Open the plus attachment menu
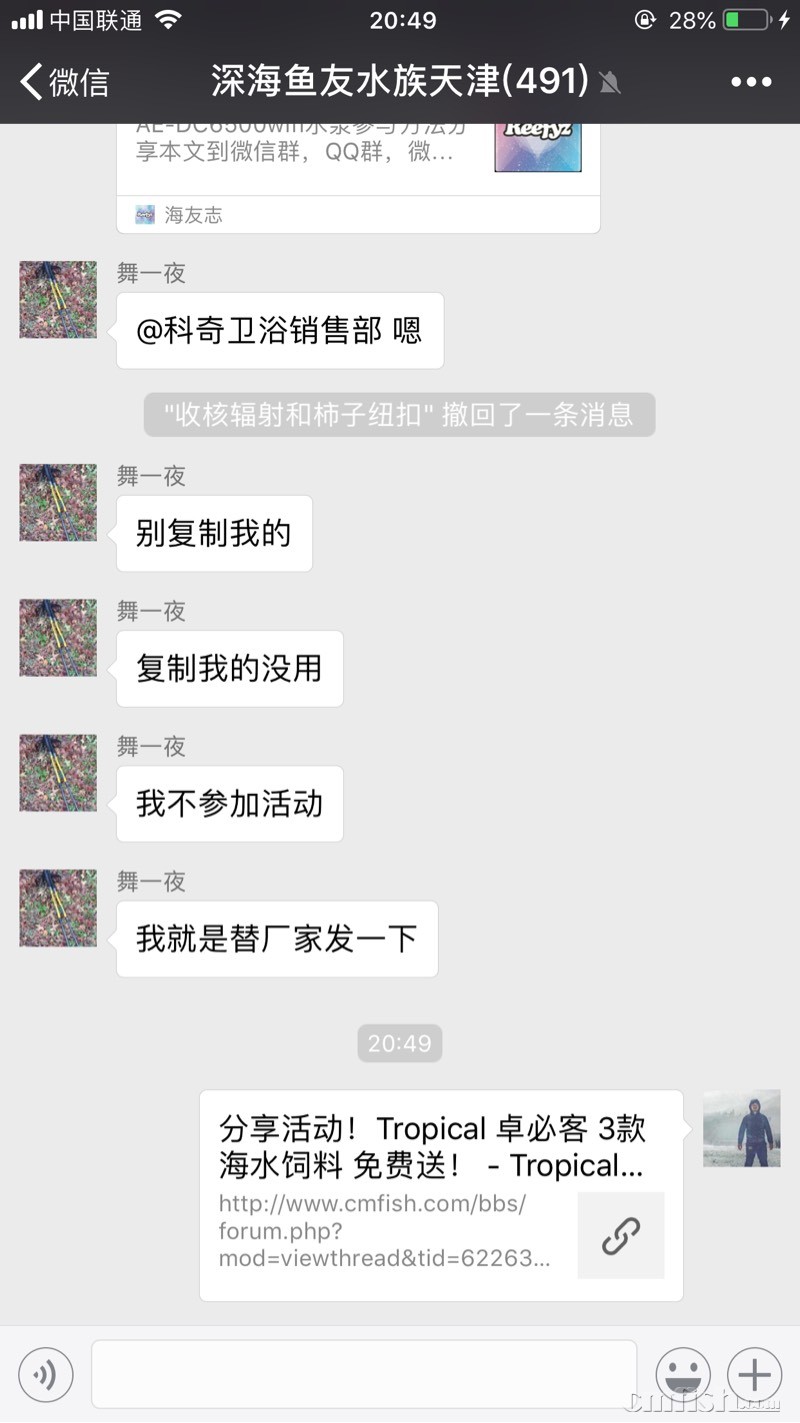Viewport: 800px width, 1423px height. pyautogui.click(x=754, y=1375)
